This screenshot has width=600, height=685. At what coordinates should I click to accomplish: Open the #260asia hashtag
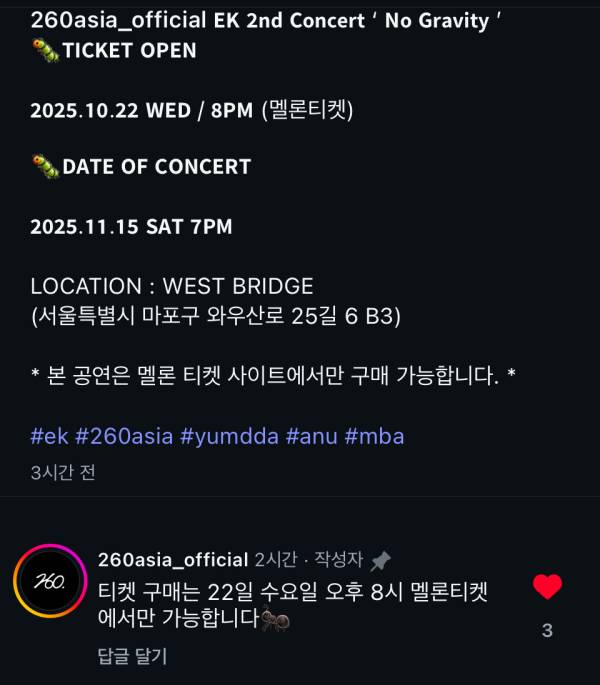tap(124, 436)
